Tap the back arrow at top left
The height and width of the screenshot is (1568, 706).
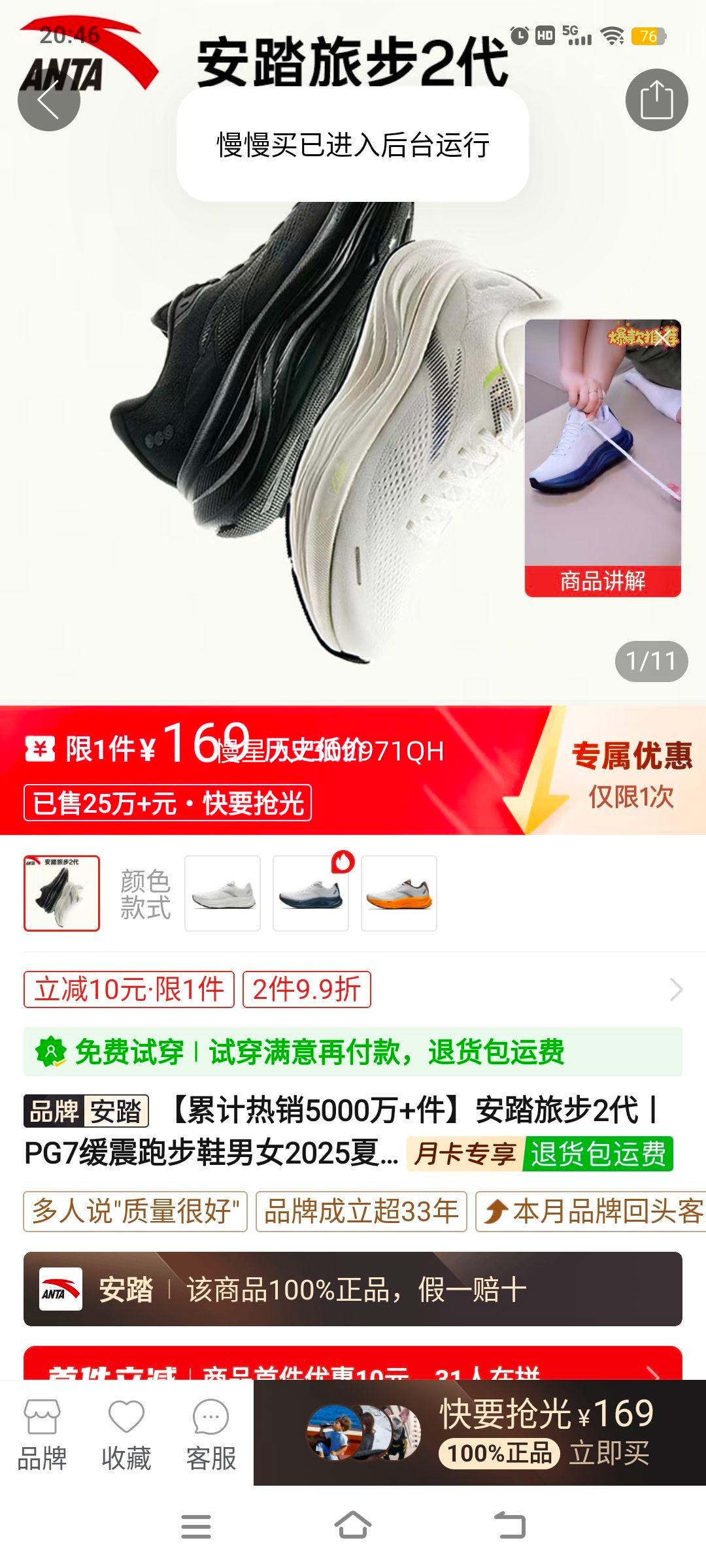point(49,99)
